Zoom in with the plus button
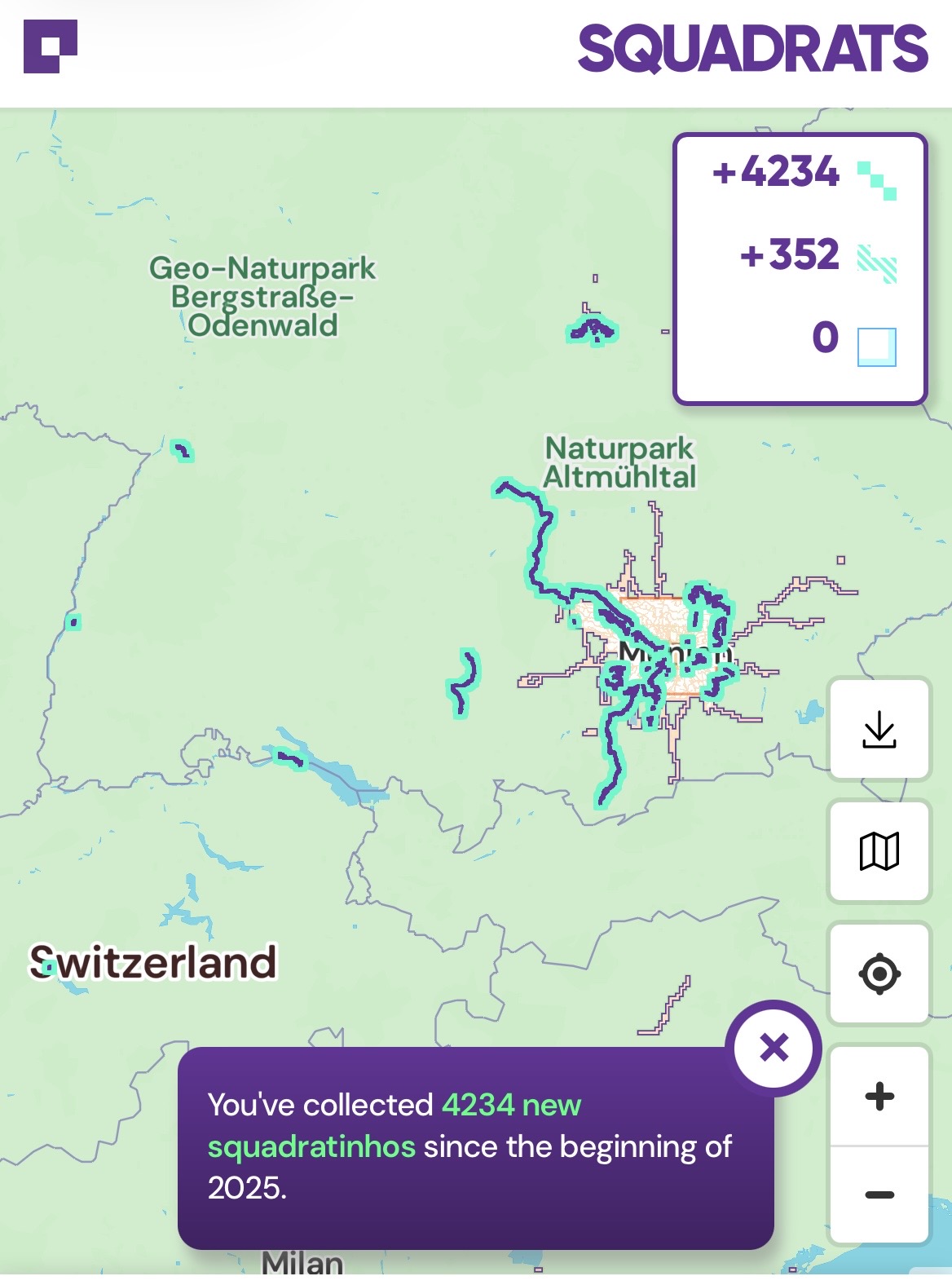 pos(879,1096)
